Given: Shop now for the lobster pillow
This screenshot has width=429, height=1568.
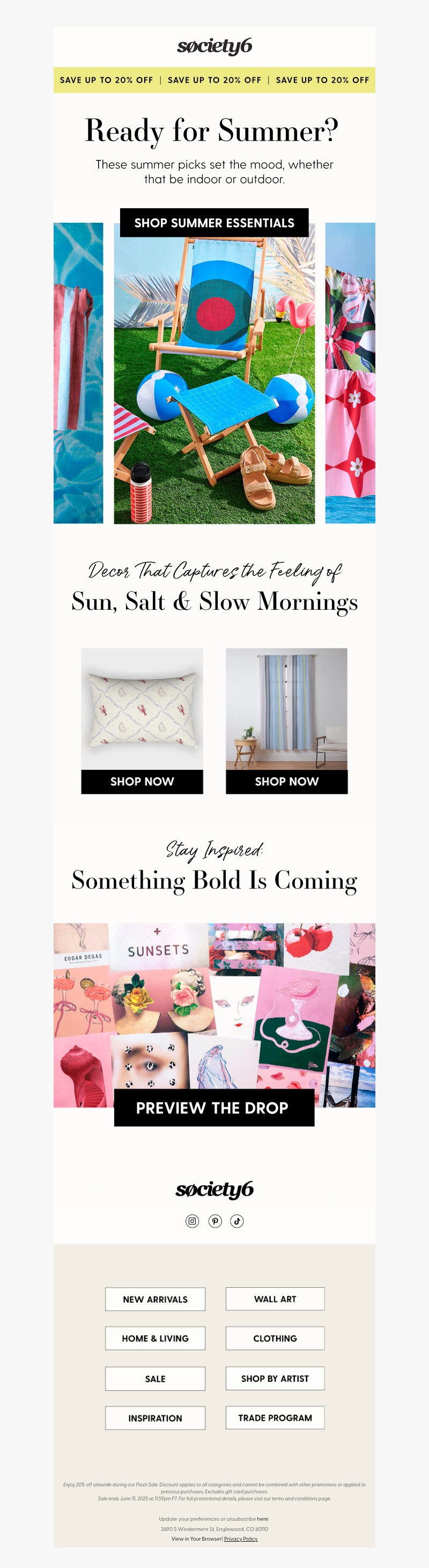Looking at the screenshot, I should 142,781.
